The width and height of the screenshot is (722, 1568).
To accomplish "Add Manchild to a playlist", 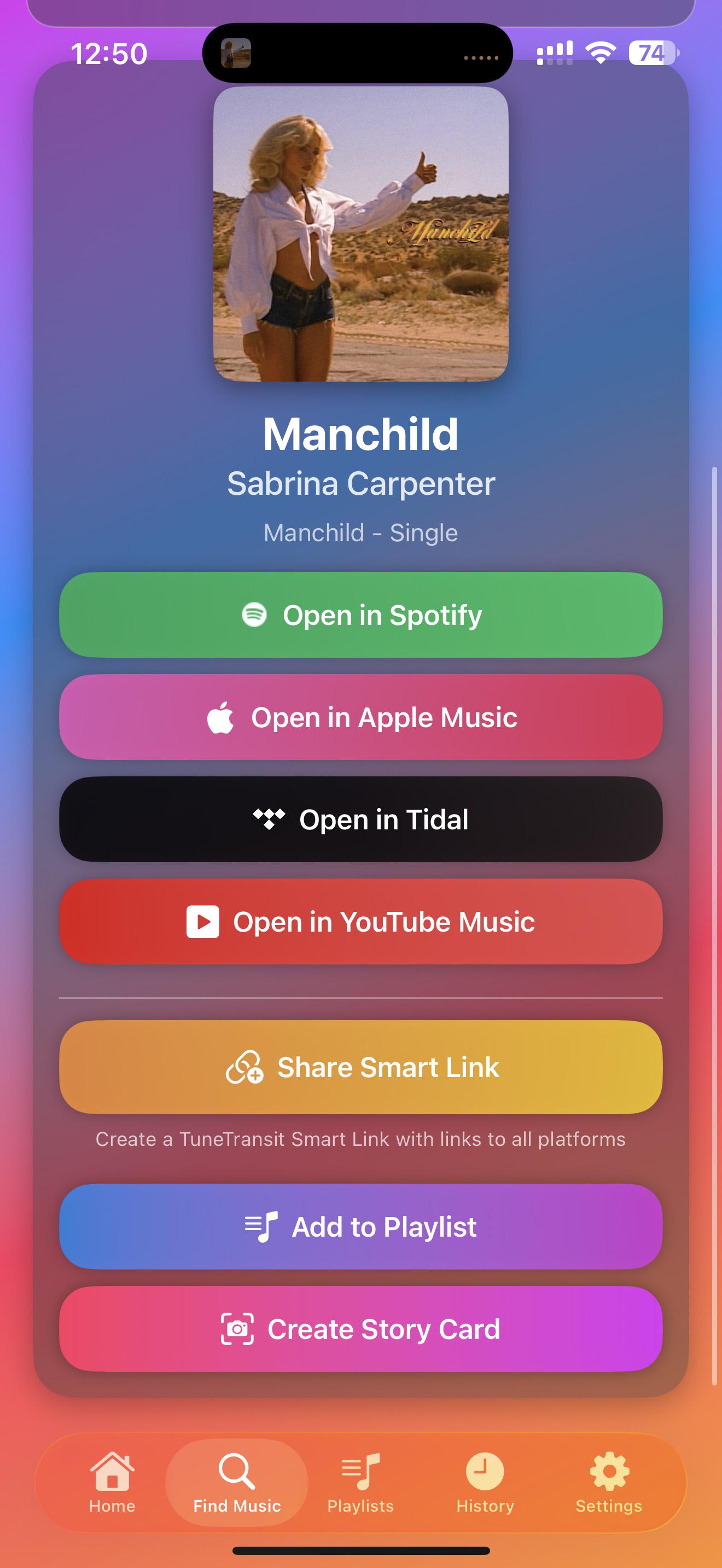I will 360,1226.
